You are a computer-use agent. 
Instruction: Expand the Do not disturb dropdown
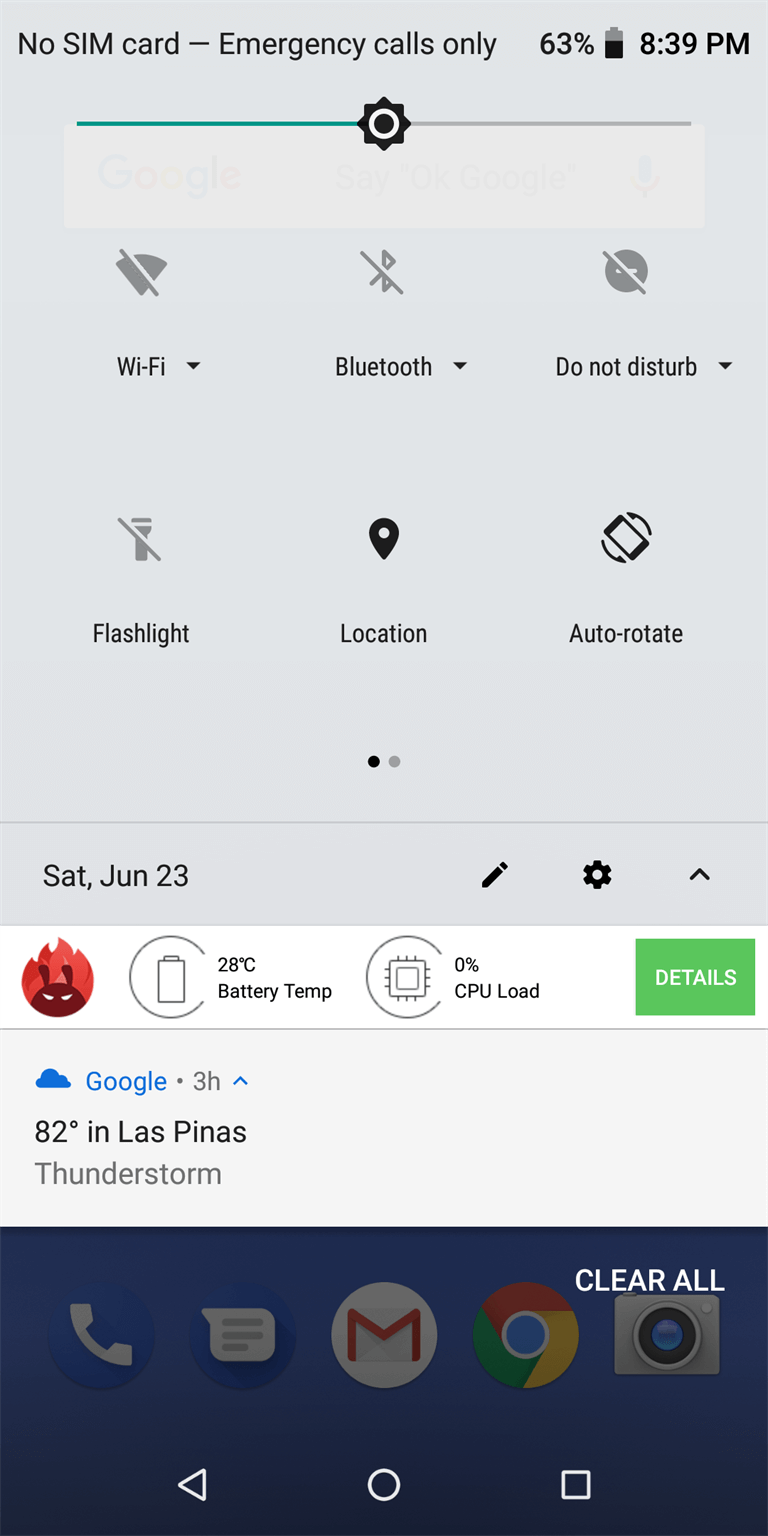725,366
